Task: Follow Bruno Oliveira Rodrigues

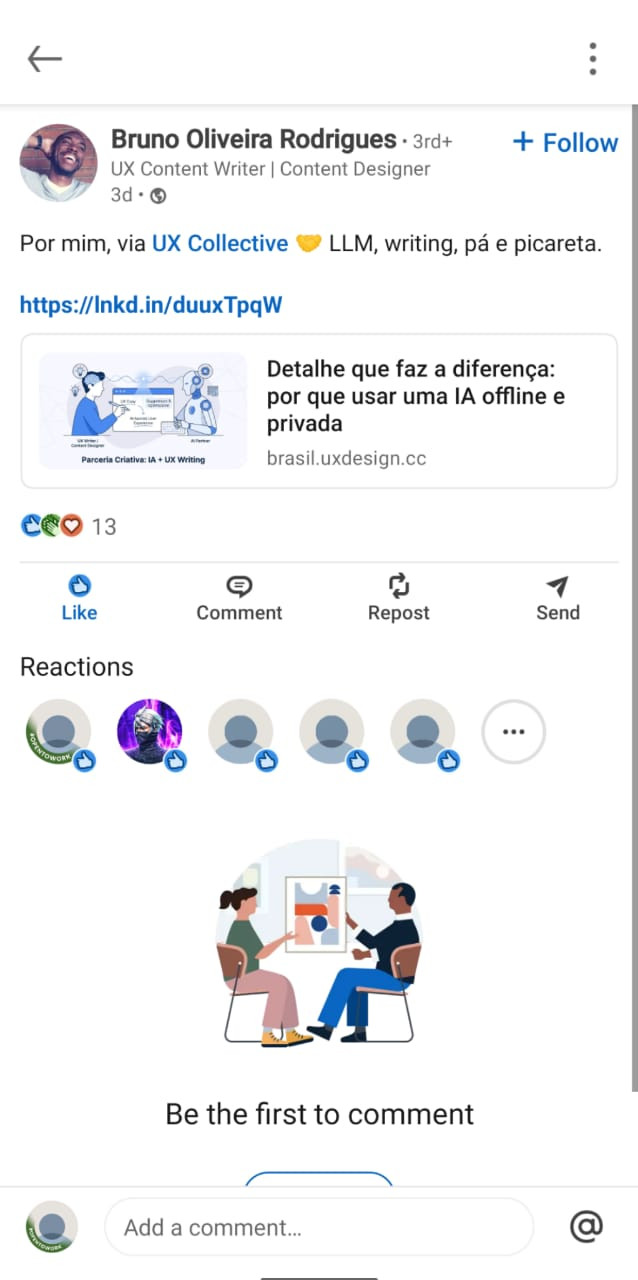Action: pos(565,143)
